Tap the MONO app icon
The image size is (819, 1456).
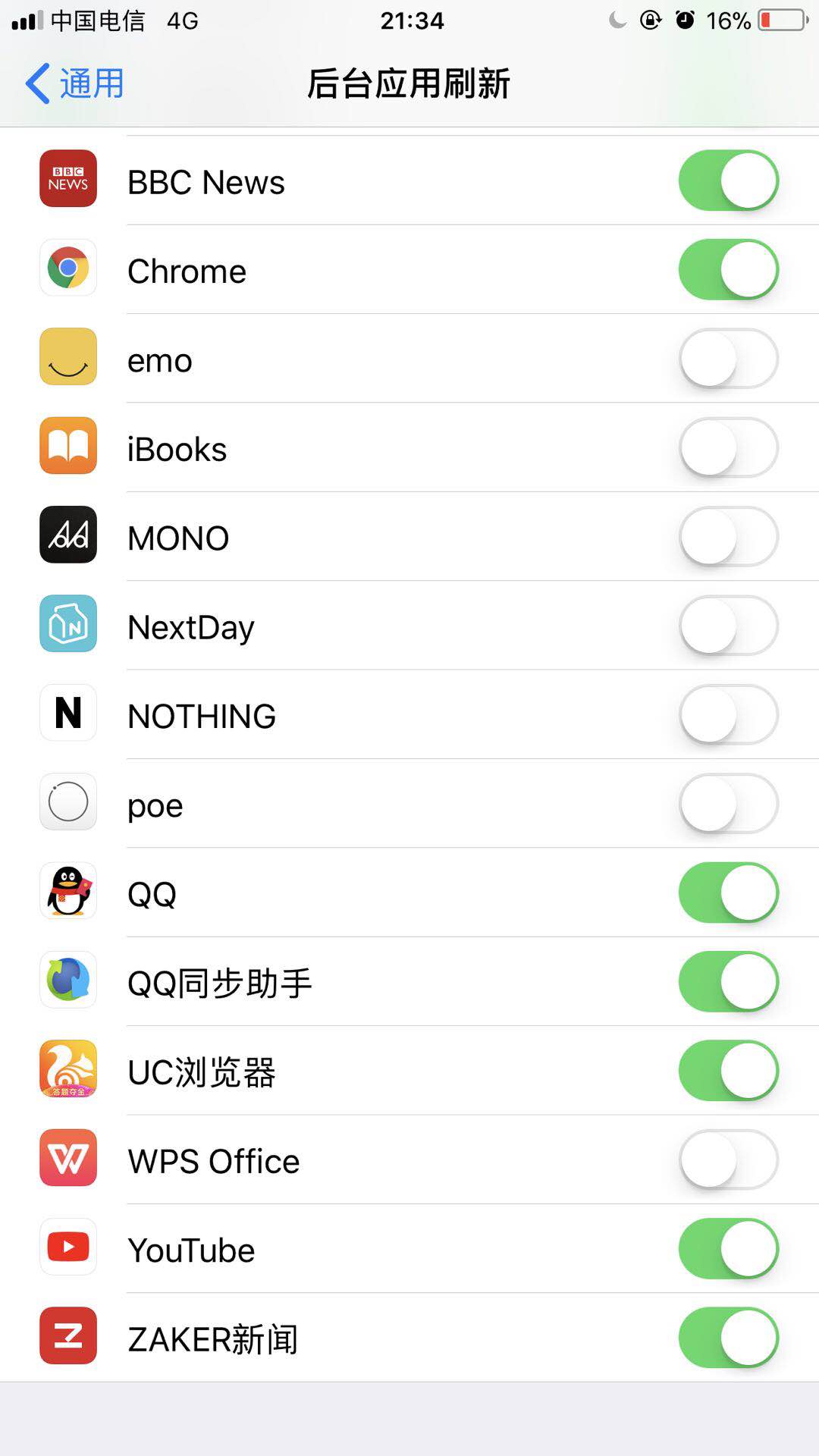coord(67,535)
